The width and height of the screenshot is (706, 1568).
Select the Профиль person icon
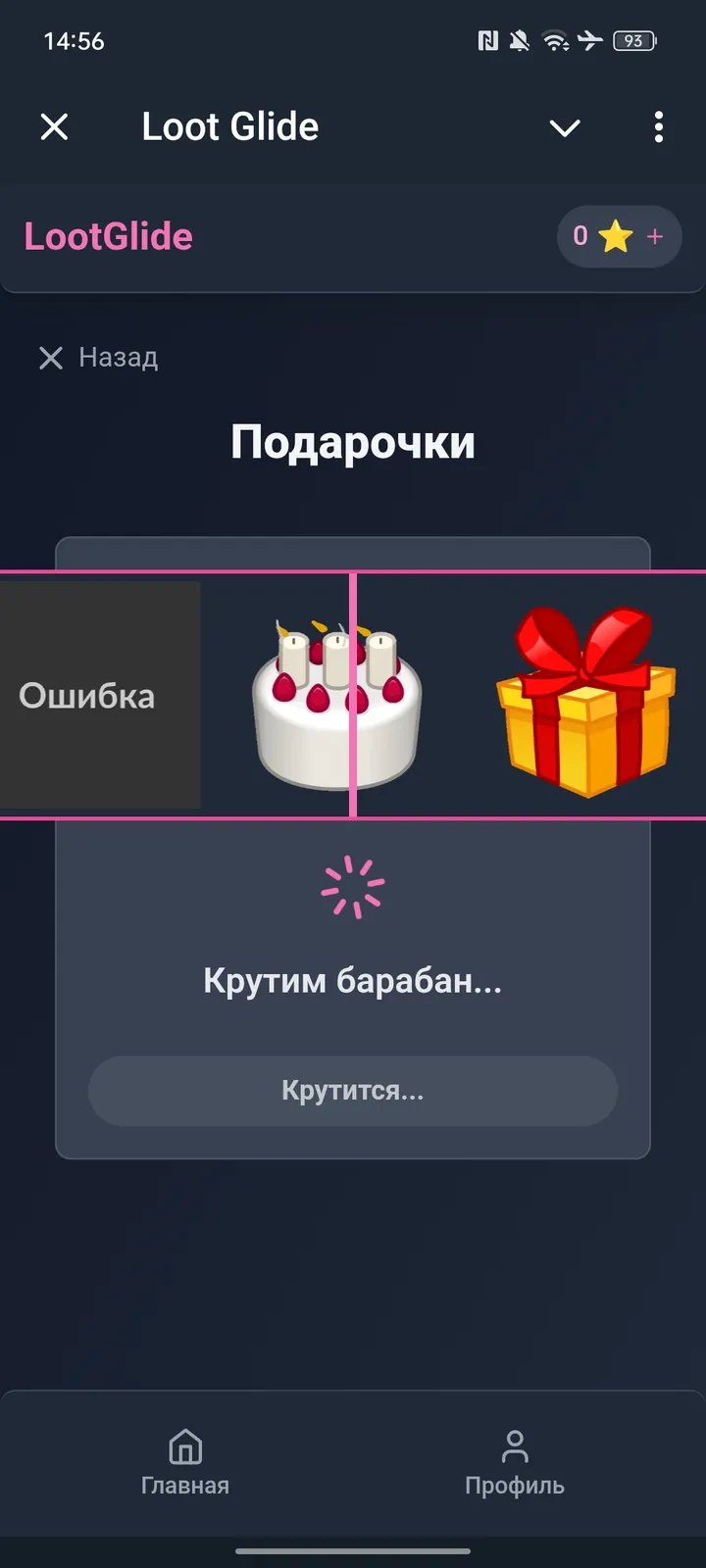click(513, 1445)
